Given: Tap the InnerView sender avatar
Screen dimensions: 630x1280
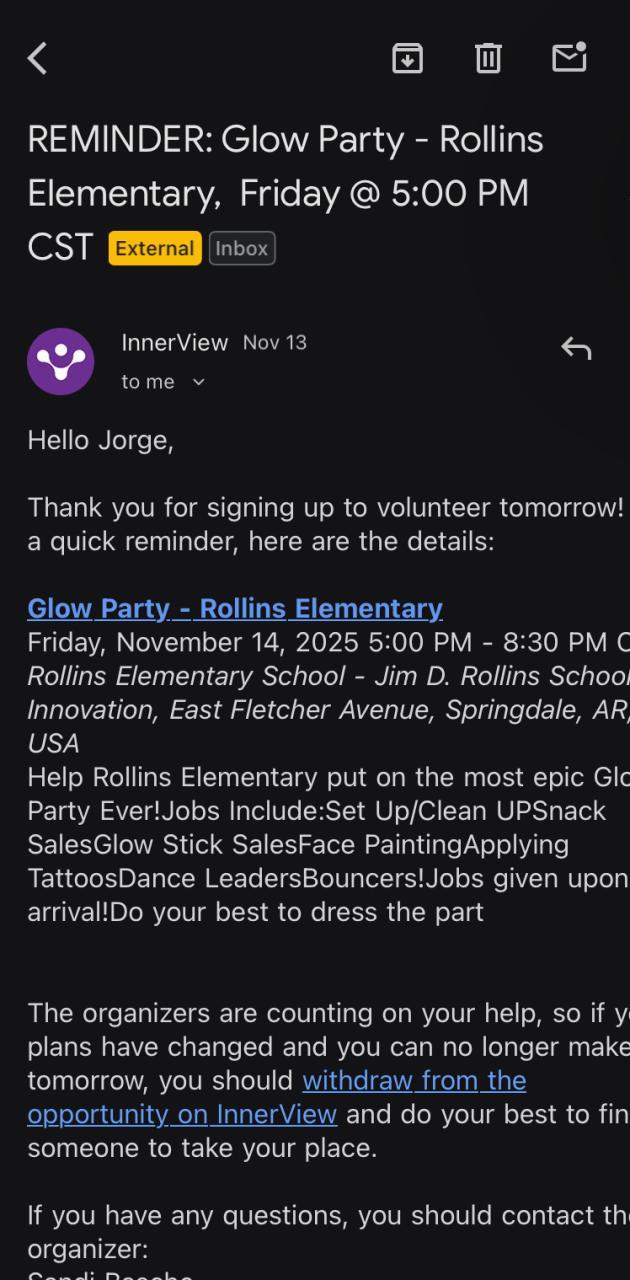Looking at the screenshot, I should click(x=61, y=361).
